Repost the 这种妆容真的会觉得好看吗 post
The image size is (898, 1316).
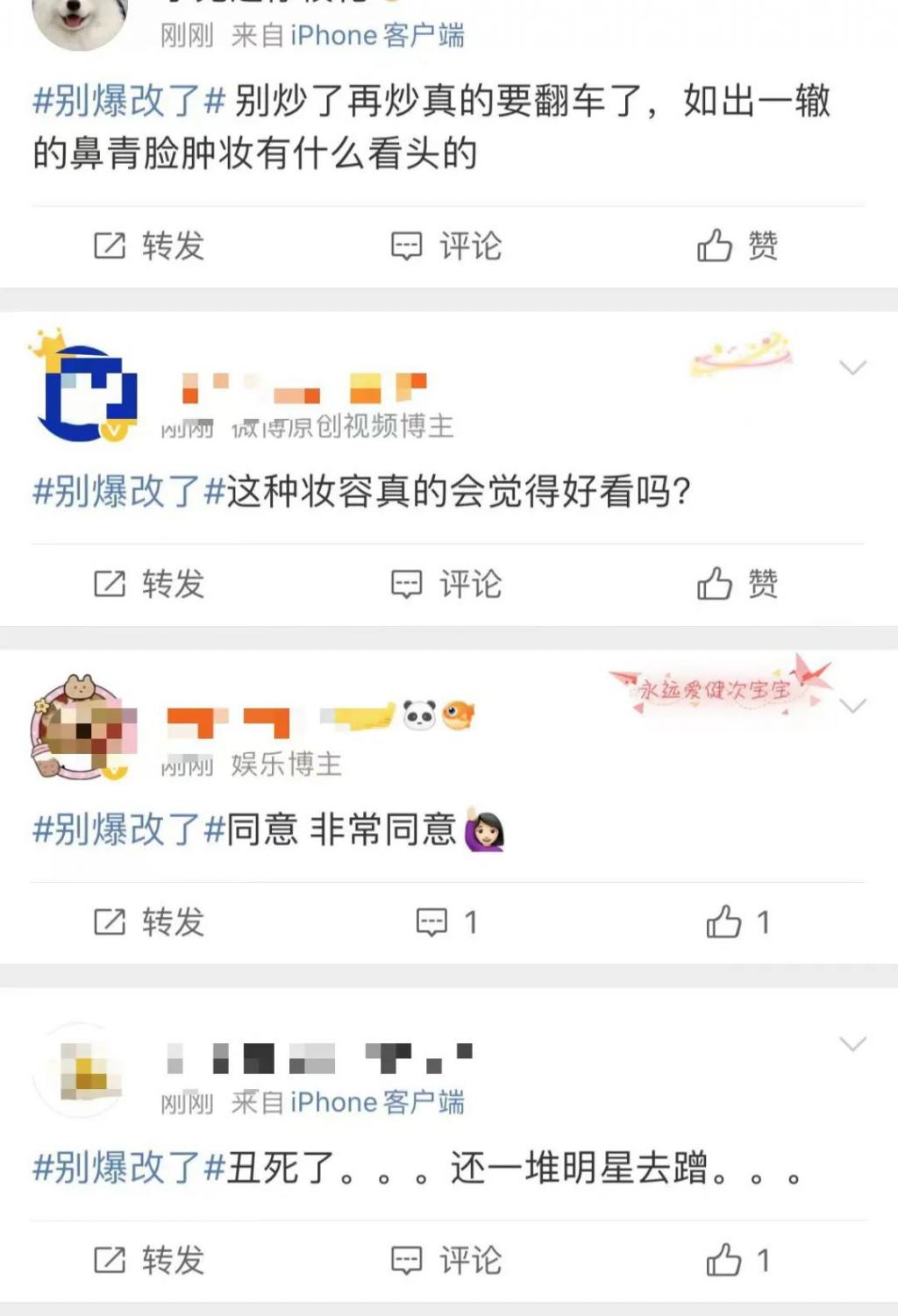click(149, 584)
